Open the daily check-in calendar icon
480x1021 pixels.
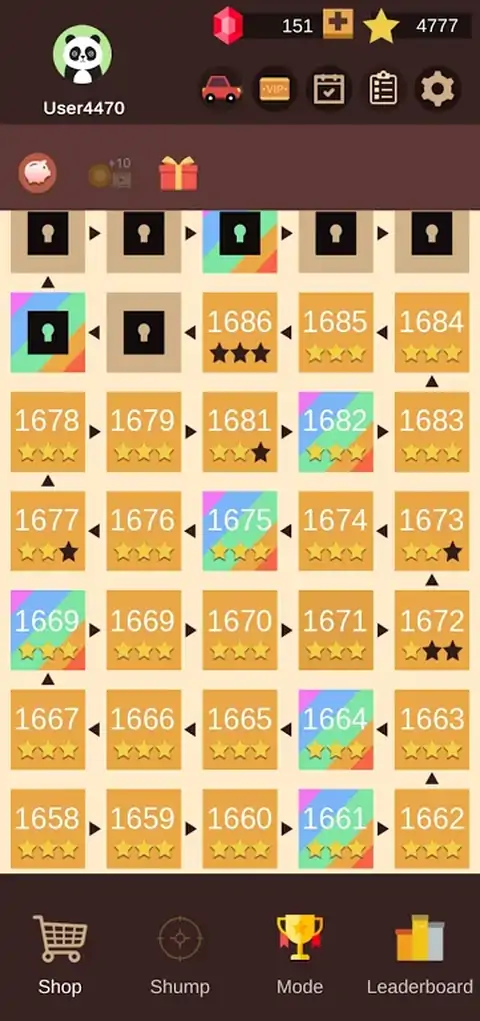tap(329, 89)
